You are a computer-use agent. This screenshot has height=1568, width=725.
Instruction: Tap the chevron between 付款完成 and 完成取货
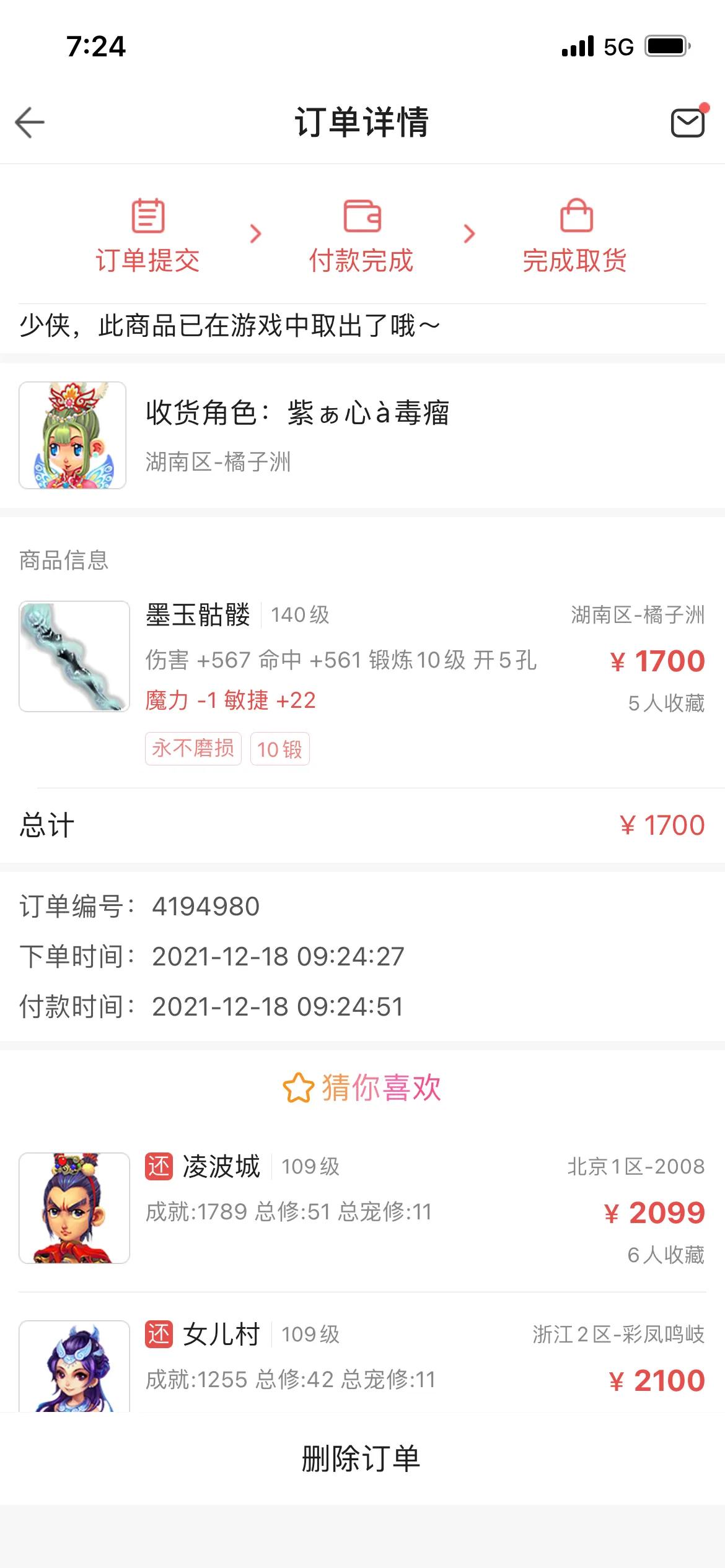tap(468, 234)
